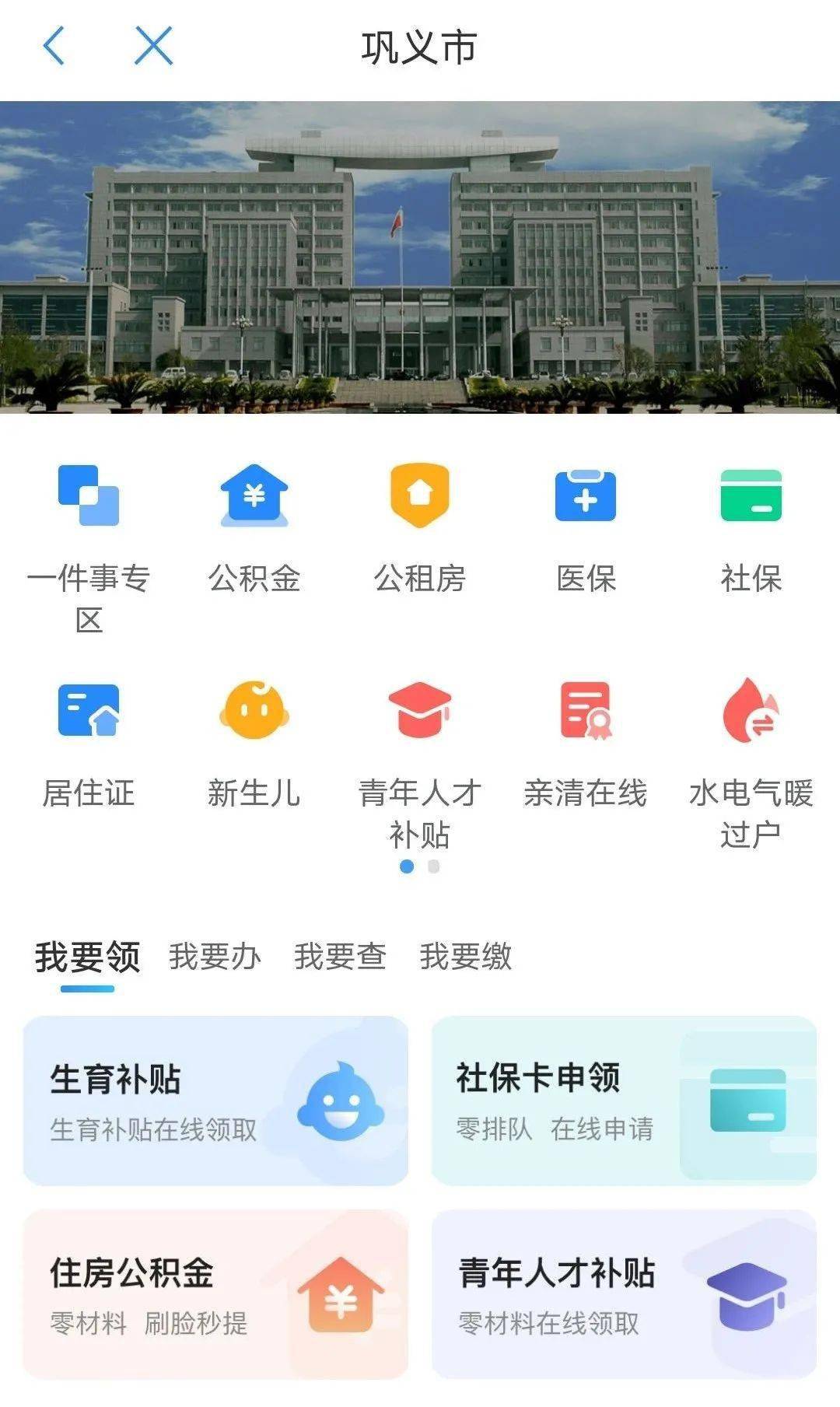Open the 社保 service
Screen dimensions: 840x1407
point(751,496)
